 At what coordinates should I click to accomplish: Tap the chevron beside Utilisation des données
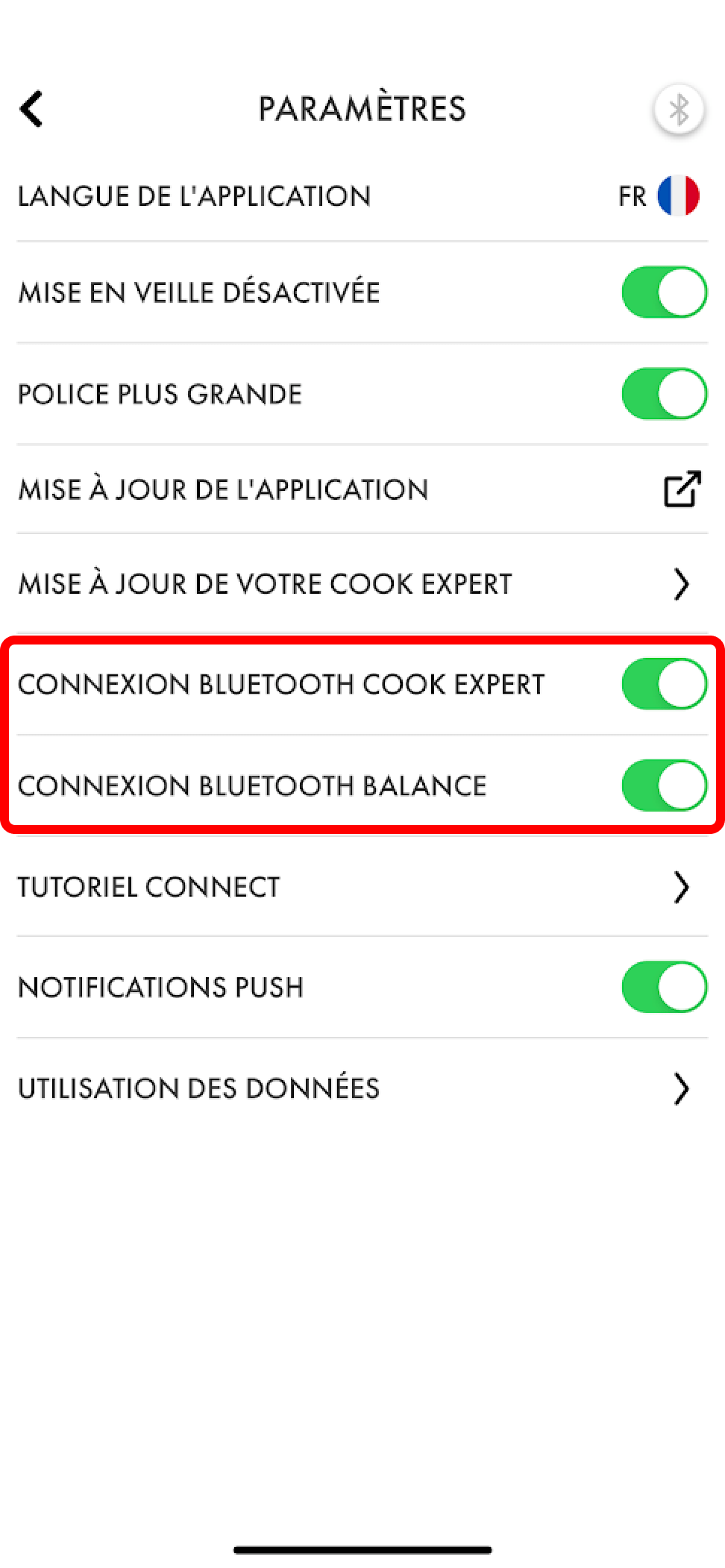682,1088
